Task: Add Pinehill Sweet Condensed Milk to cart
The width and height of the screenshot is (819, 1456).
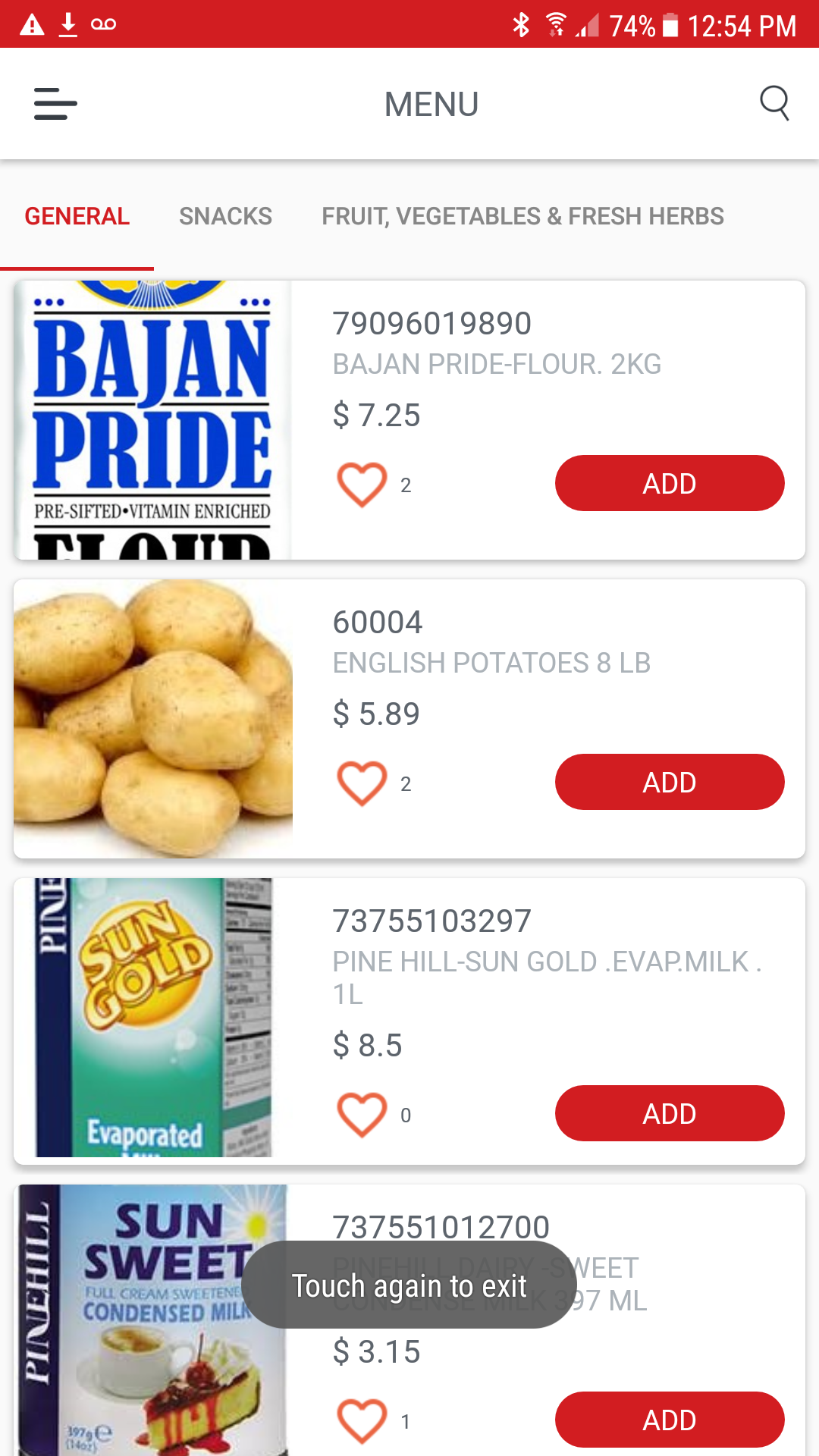Action: click(x=669, y=1420)
